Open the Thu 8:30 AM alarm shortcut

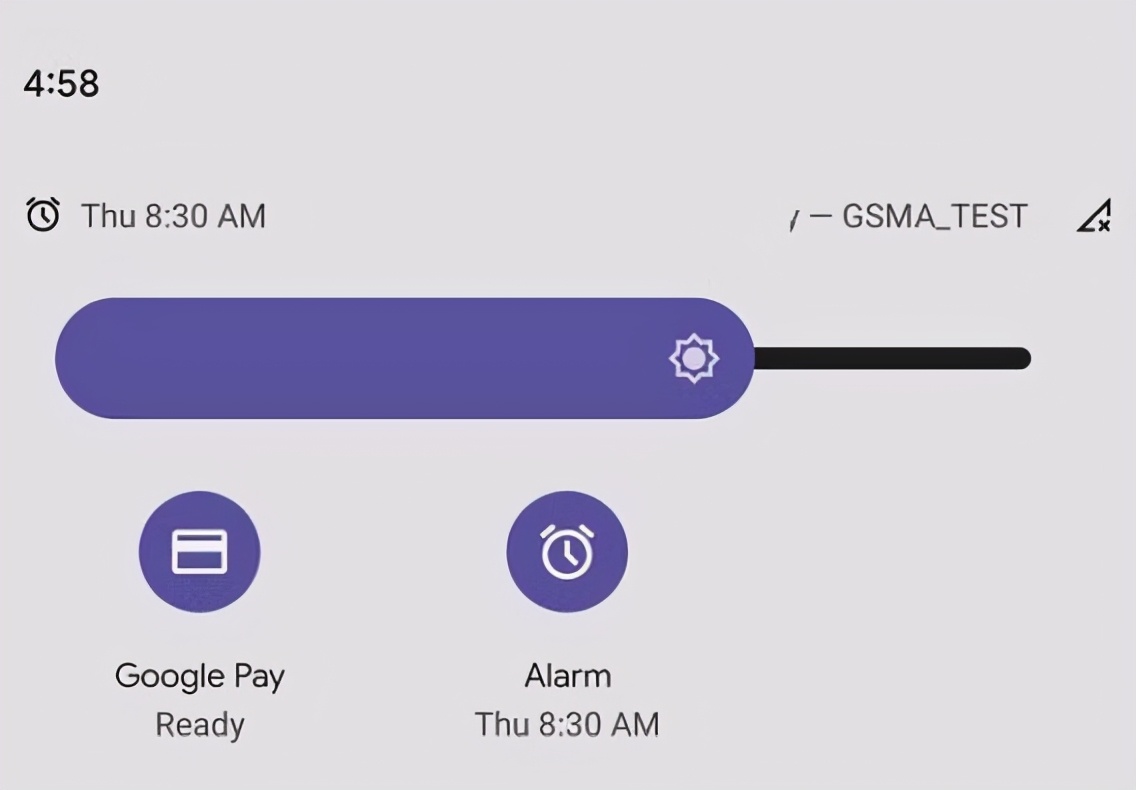point(146,215)
